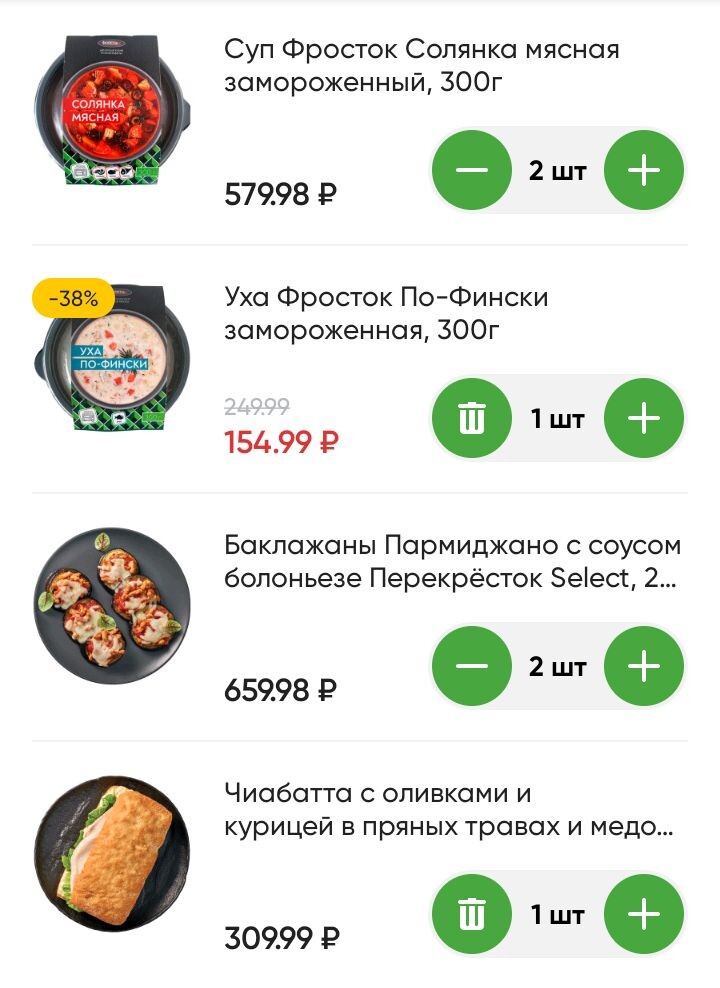This screenshot has width=720, height=988.
Task: Decrease quantity of Баклажаны Пармиджано
Action: tap(471, 666)
